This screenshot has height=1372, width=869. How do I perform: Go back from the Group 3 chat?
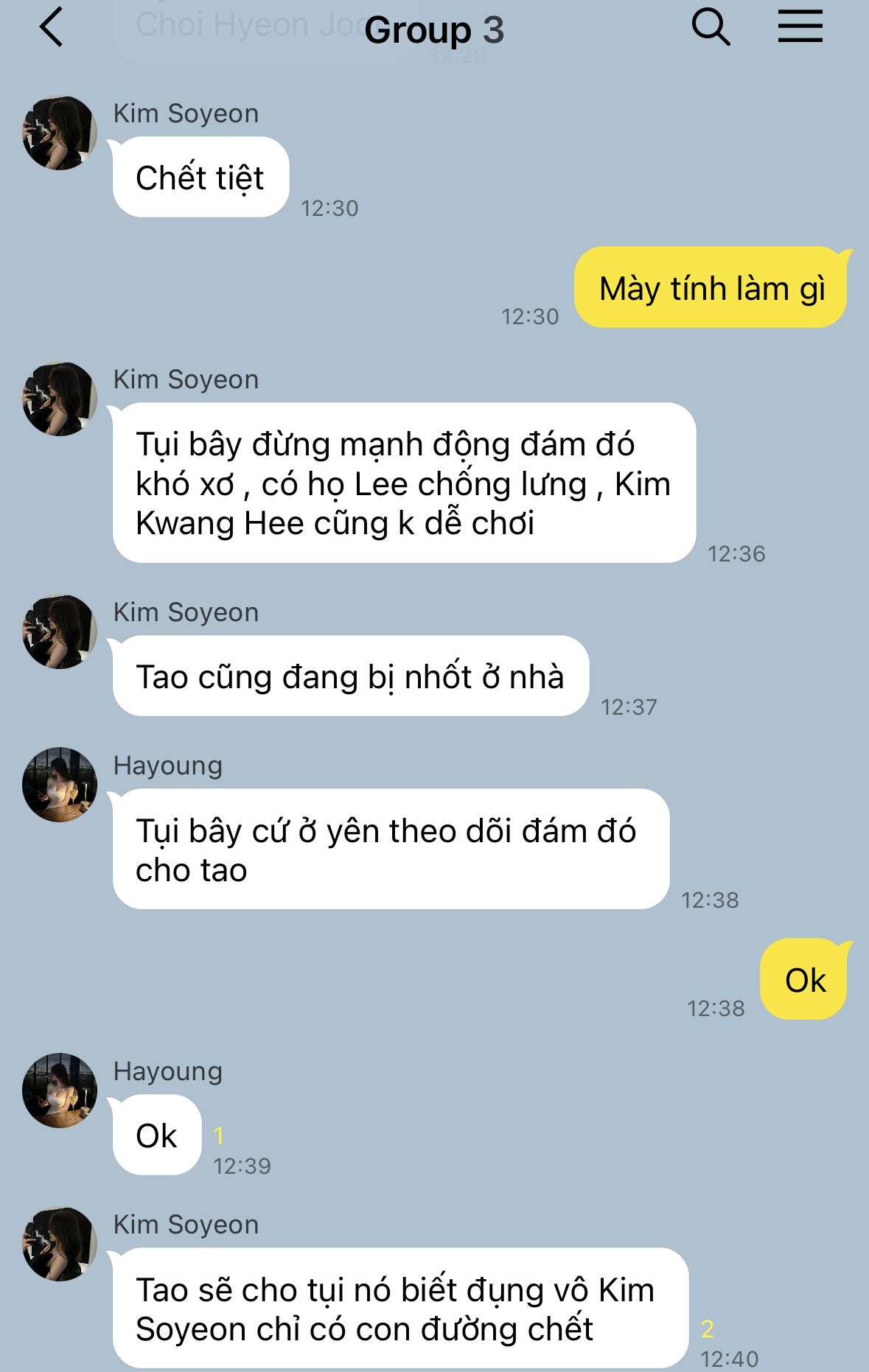(51, 29)
